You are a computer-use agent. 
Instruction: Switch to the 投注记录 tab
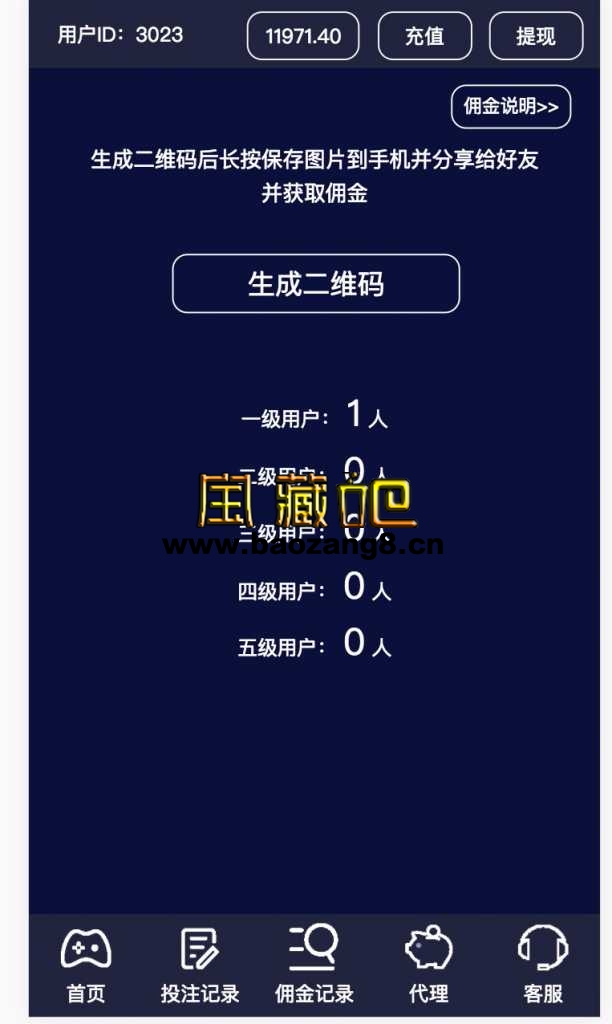tap(200, 965)
